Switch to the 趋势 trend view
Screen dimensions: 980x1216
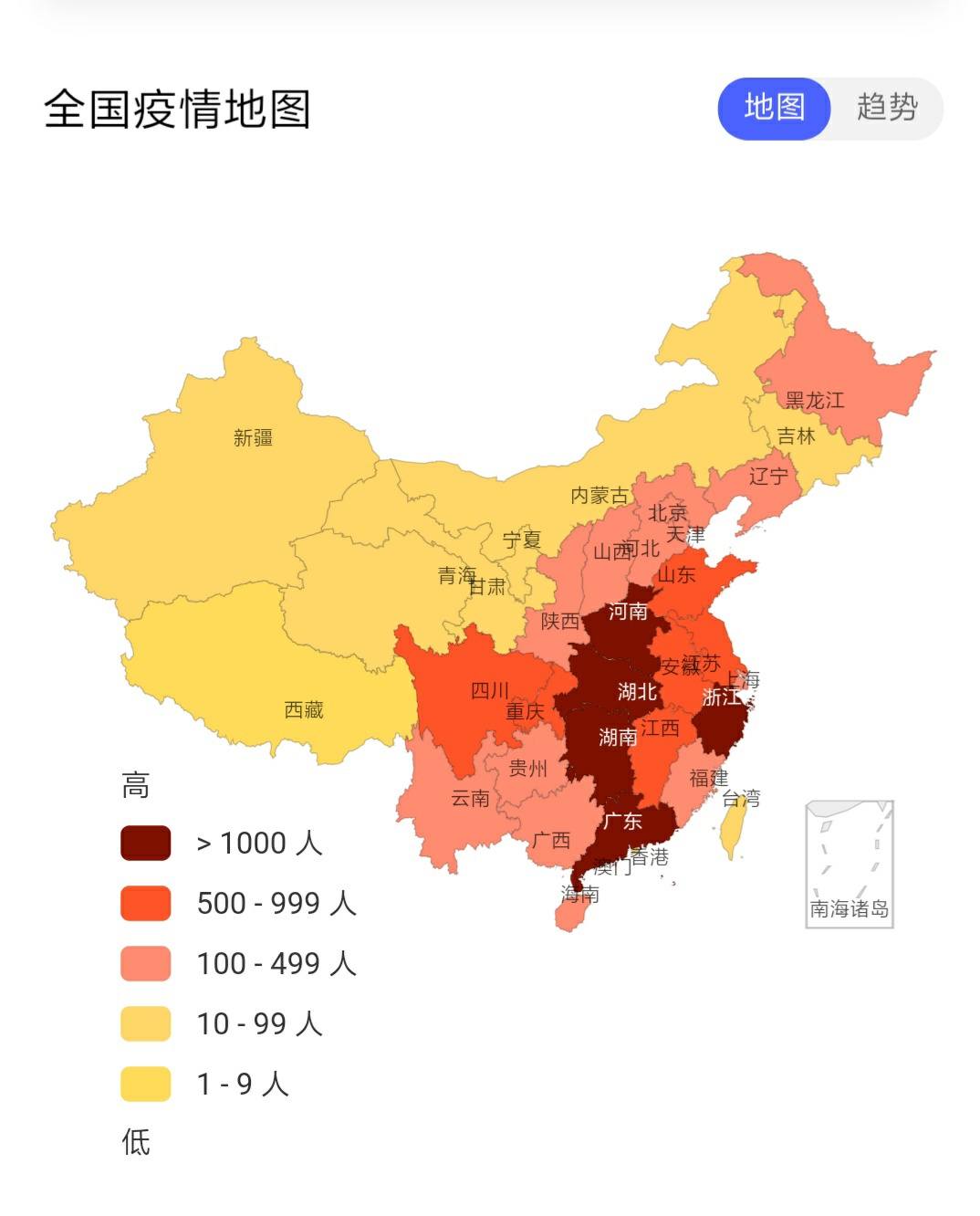pyautogui.click(x=886, y=108)
